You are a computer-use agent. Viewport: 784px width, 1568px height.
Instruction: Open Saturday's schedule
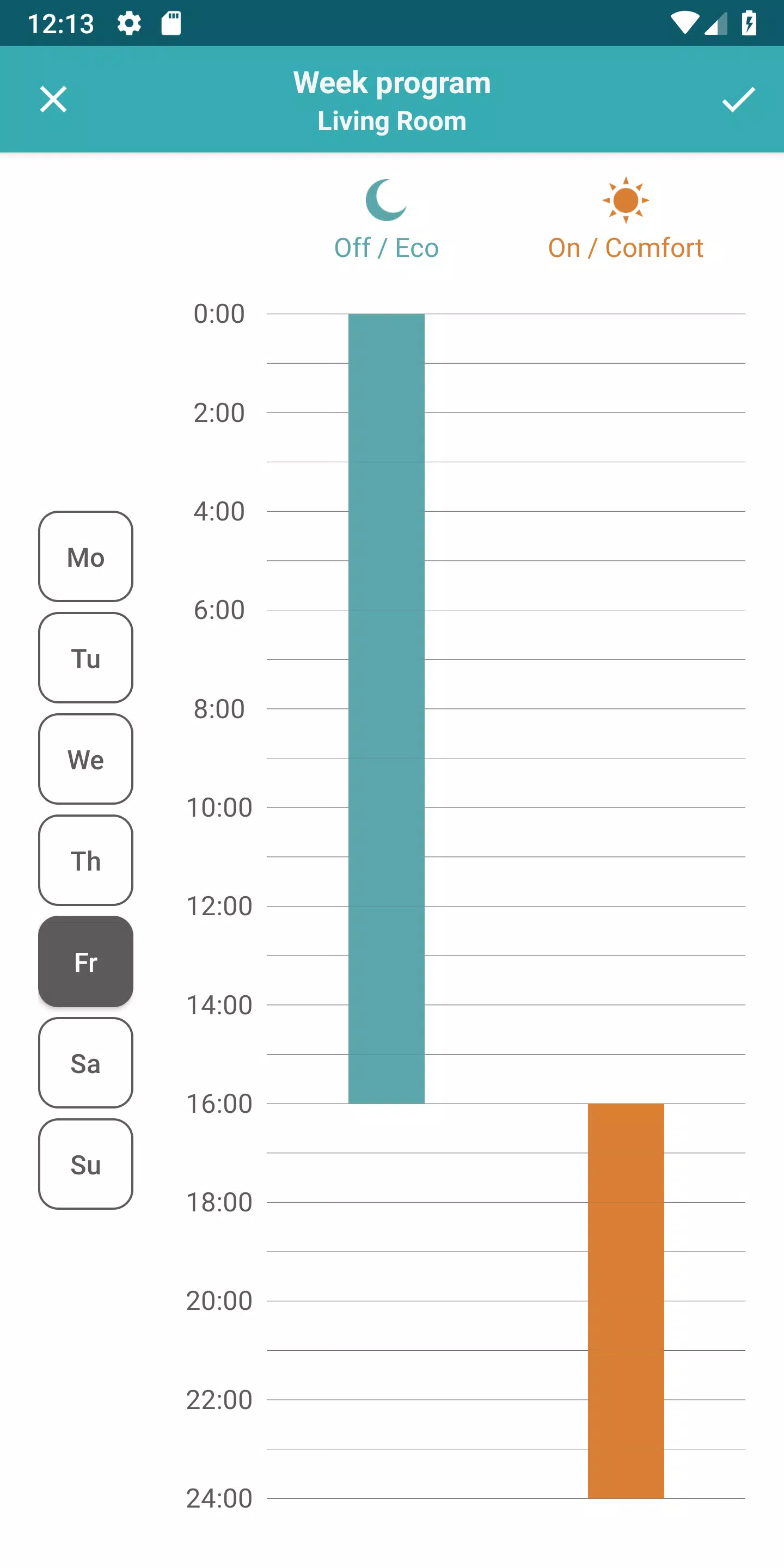click(86, 1063)
